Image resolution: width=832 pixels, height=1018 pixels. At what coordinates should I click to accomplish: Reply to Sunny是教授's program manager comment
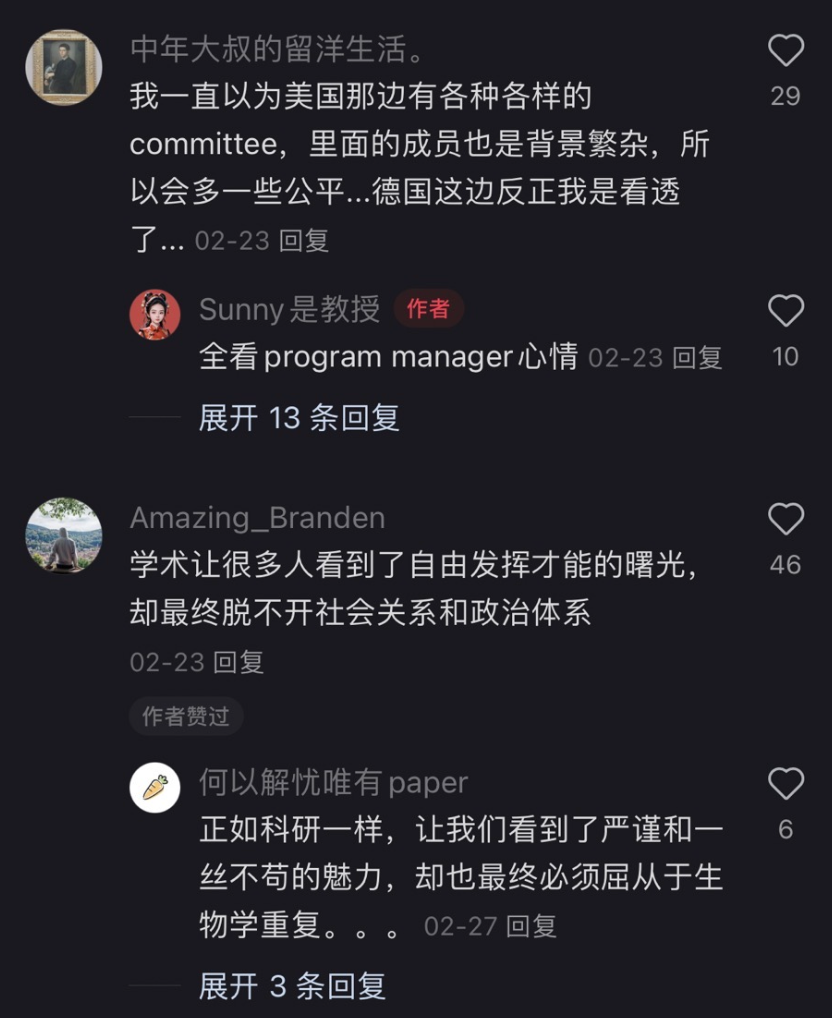(x=696, y=358)
